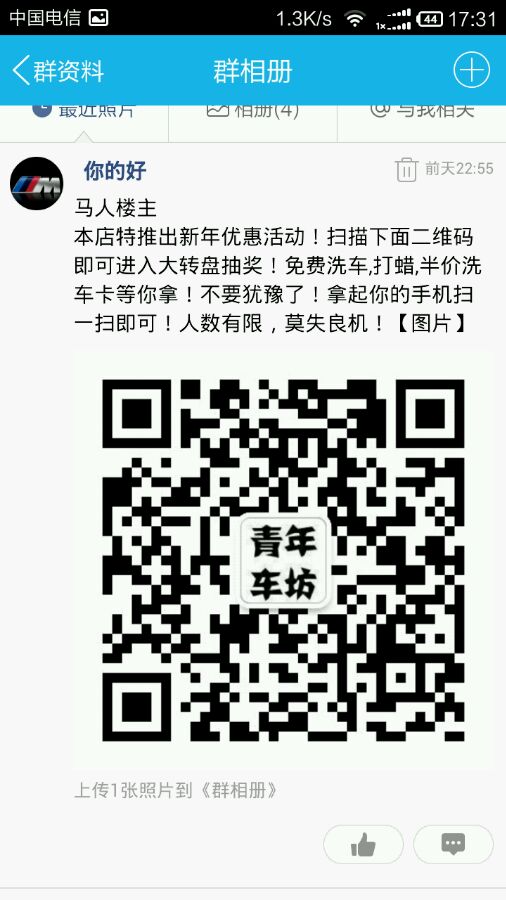Open the 相册(4) tab

pyautogui.click(x=252, y=113)
